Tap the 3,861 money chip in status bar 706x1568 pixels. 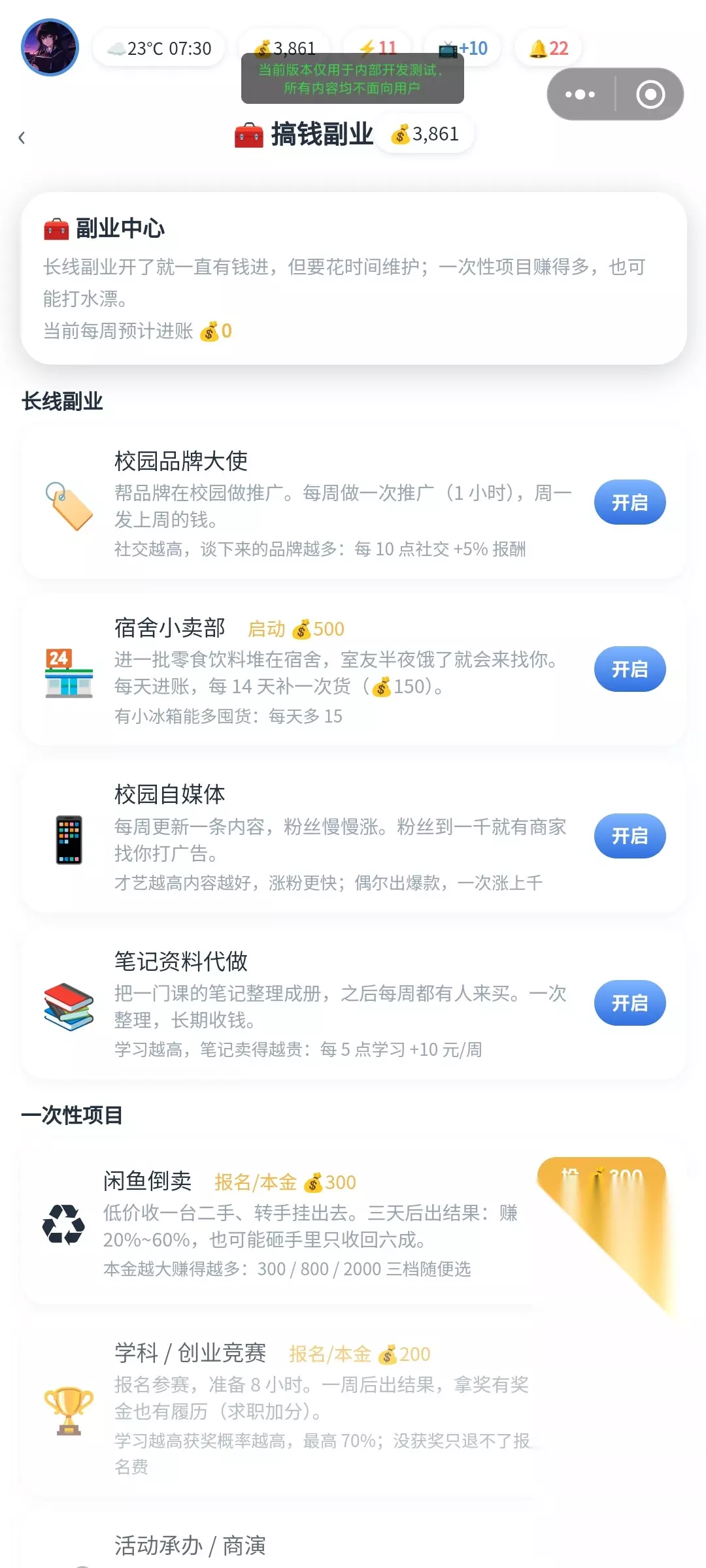[x=285, y=48]
